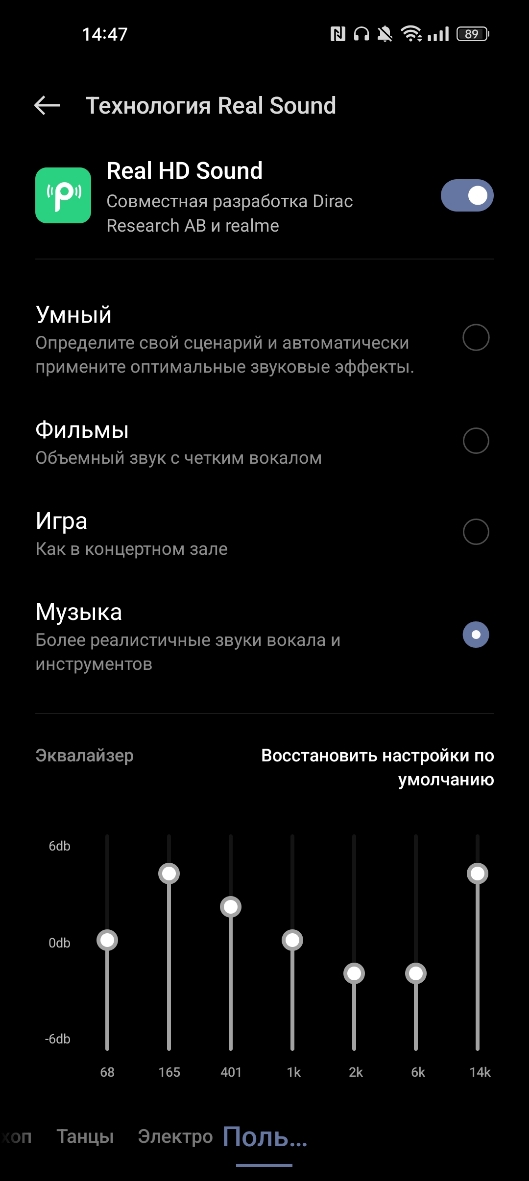Switch to the Танцы preset
This screenshot has width=529, height=1181.
[85, 1137]
